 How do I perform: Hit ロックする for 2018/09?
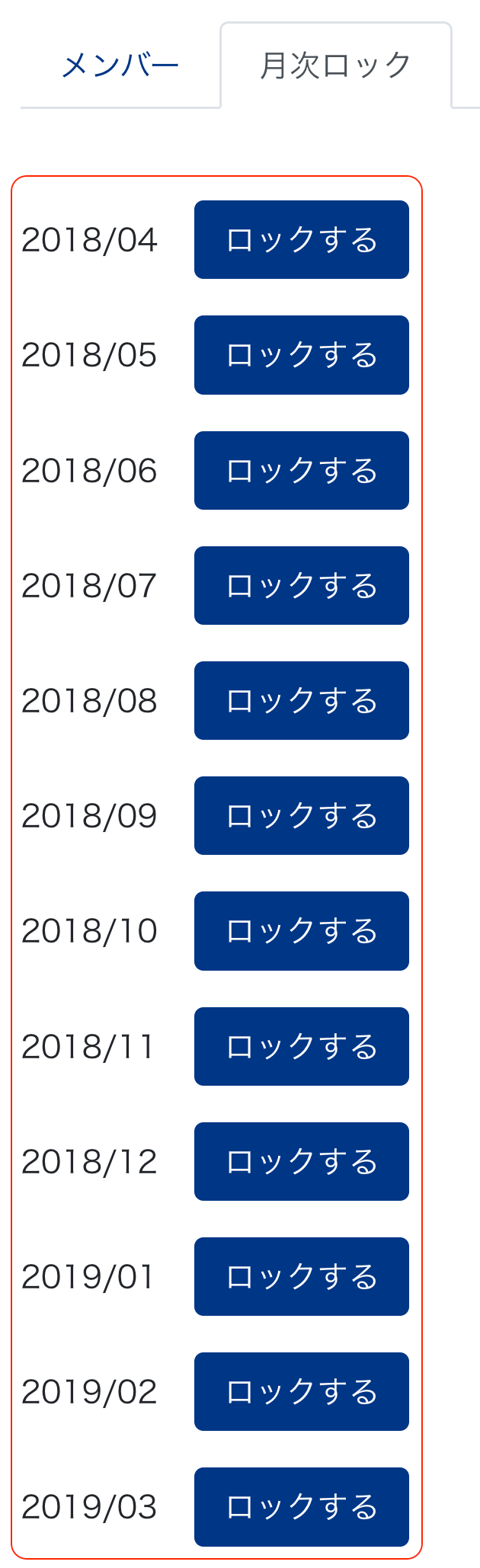coord(301,815)
